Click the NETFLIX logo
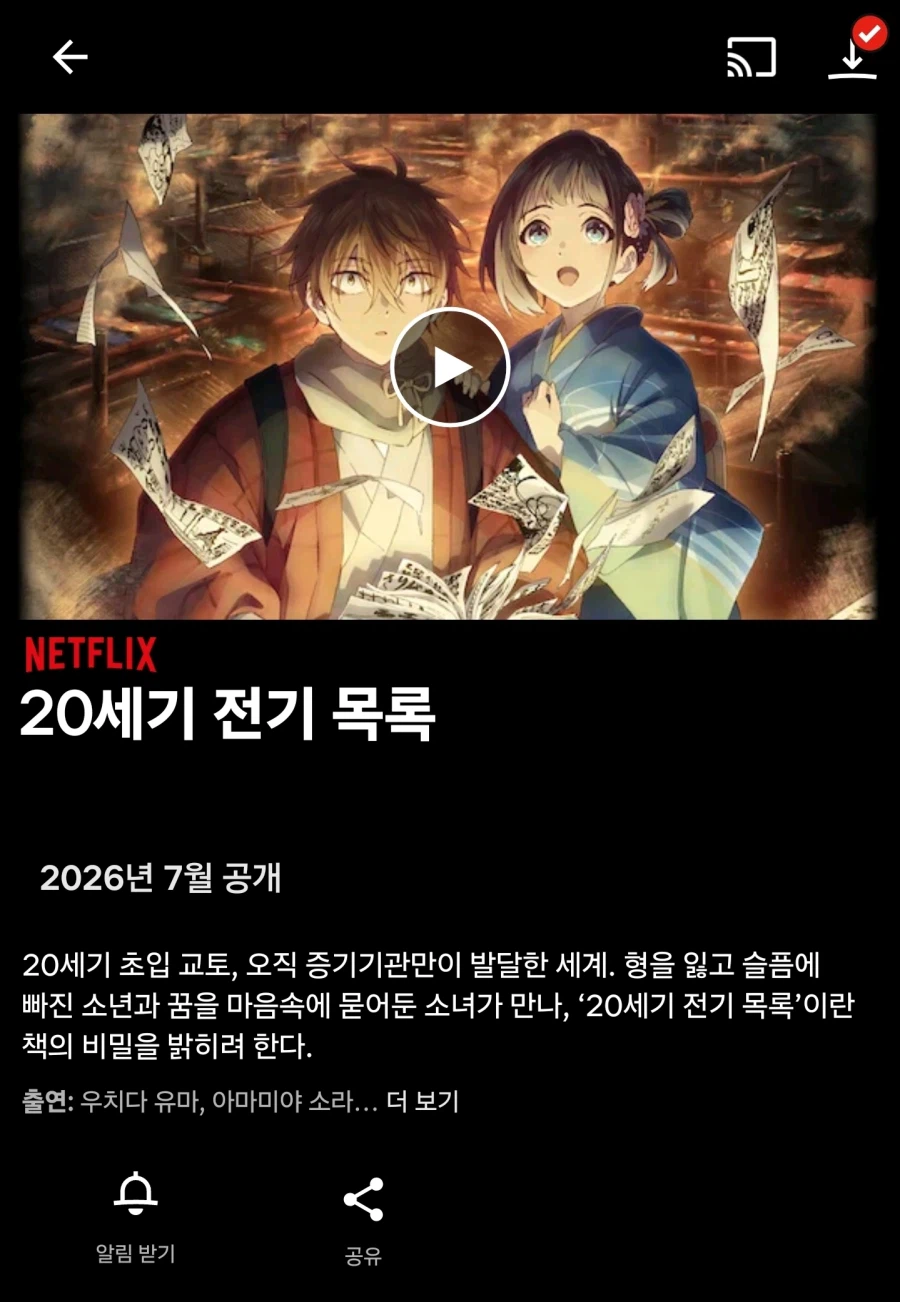900x1302 pixels. [92, 655]
